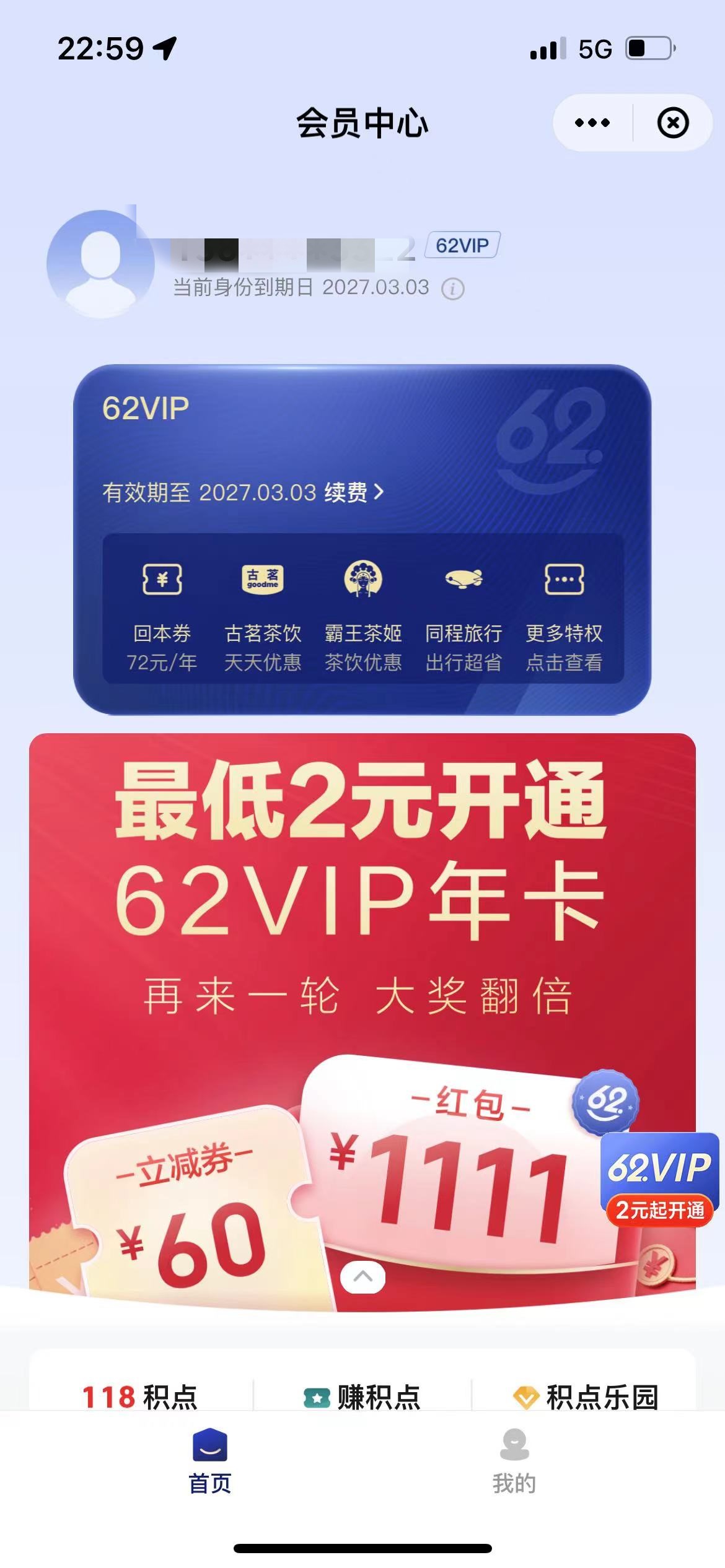
Task: Switch to the 我的 tab
Action: pyautogui.click(x=514, y=1460)
